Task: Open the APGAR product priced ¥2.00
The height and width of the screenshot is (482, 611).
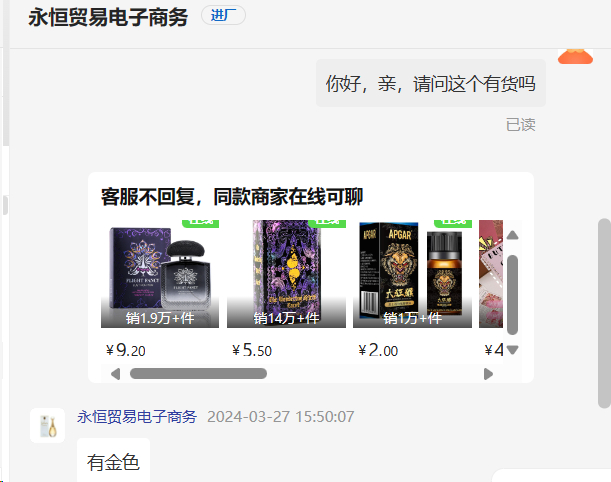Action: (413, 273)
